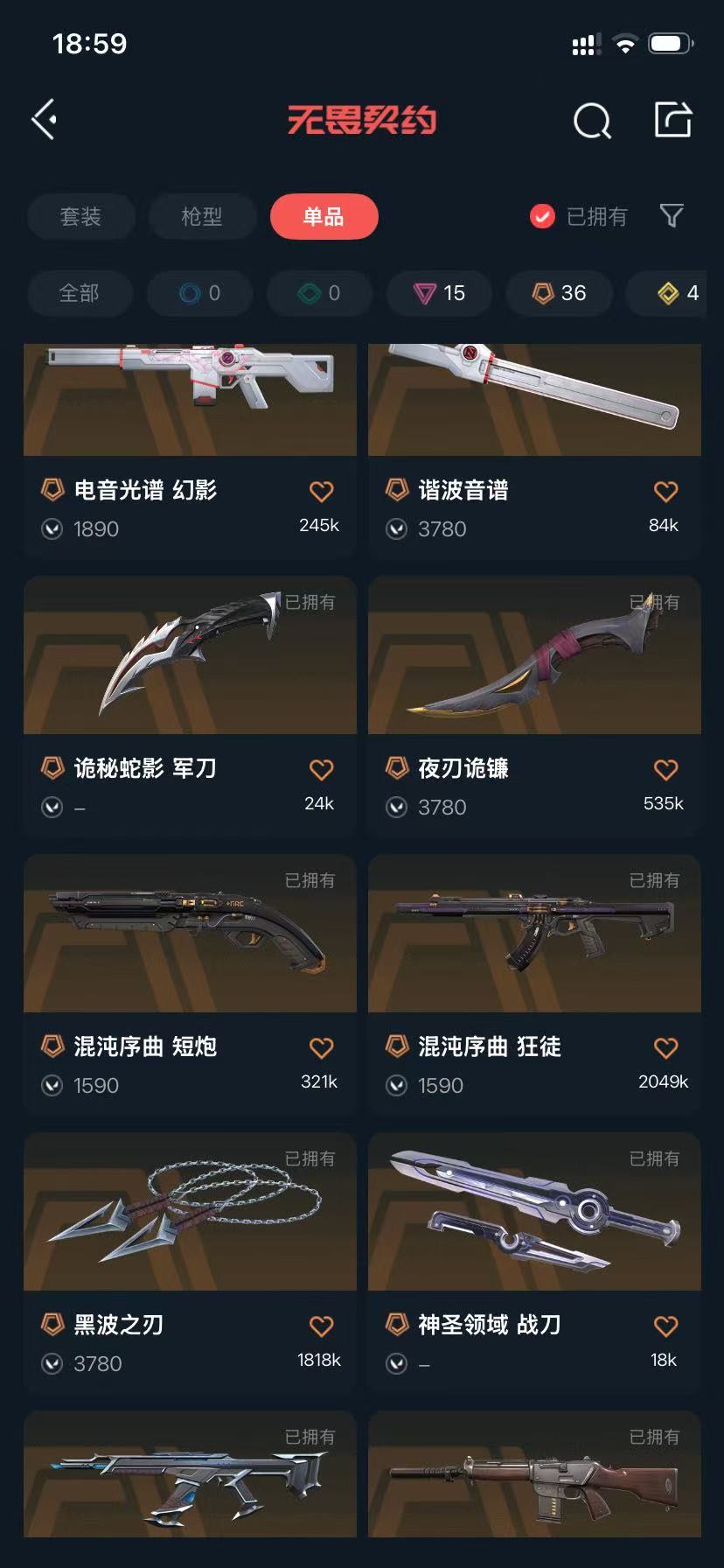
Task: Tap the share icon in header
Action: click(673, 120)
